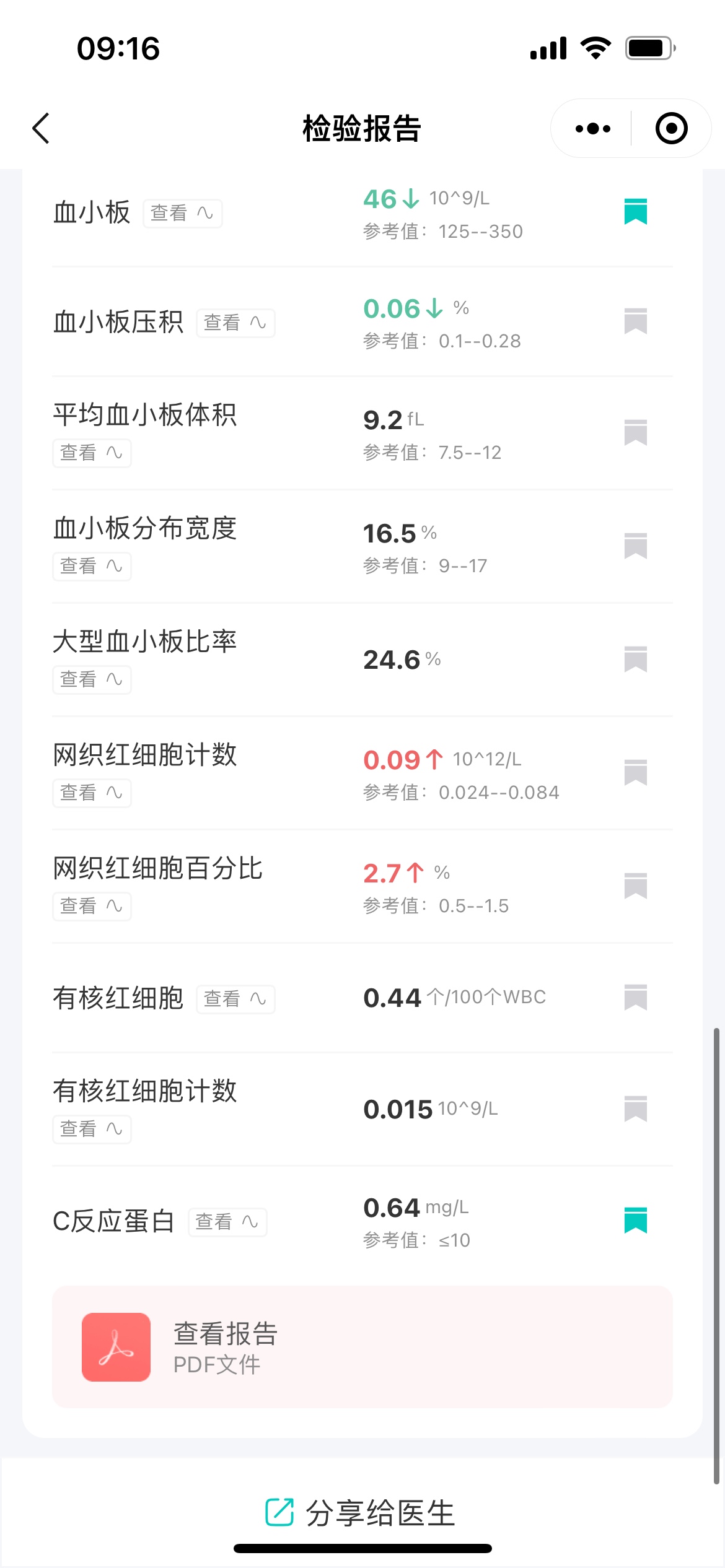
Task: Remove the bookmark on 血小板
Action: click(636, 211)
